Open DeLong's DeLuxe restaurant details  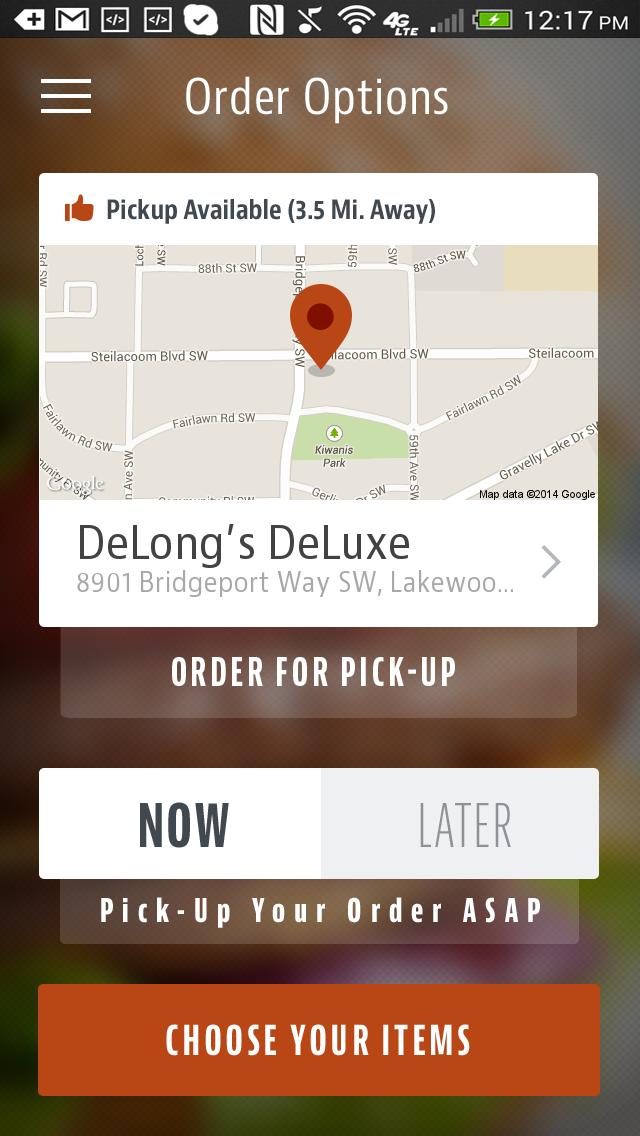point(318,562)
